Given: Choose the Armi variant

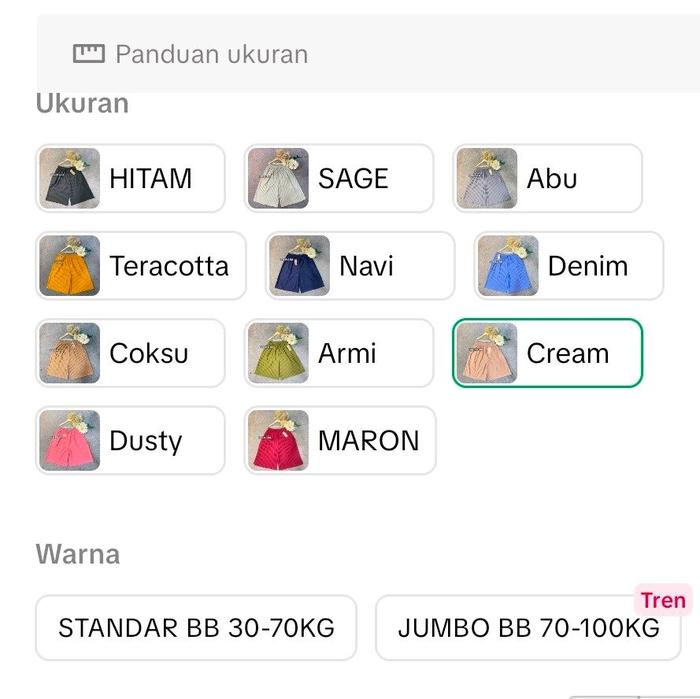Looking at the screenshot, I should click(x=339, y=353).
